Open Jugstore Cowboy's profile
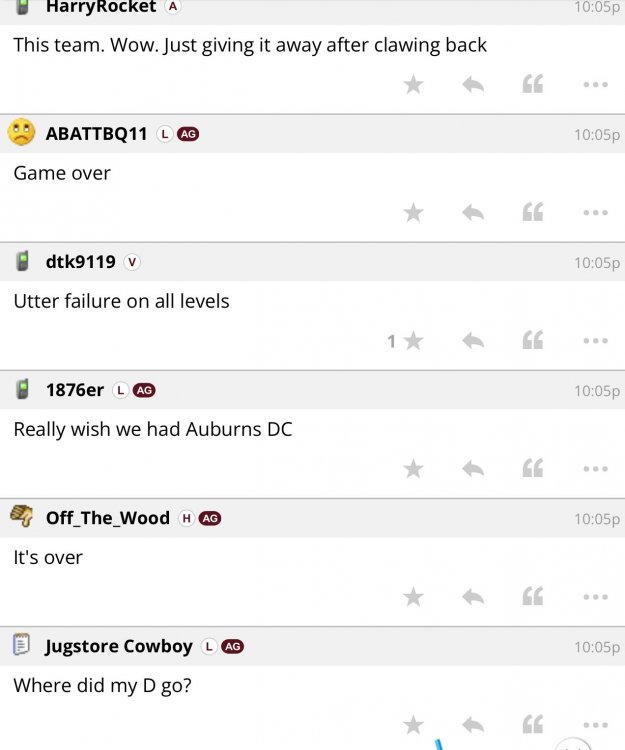 point(118,646)
